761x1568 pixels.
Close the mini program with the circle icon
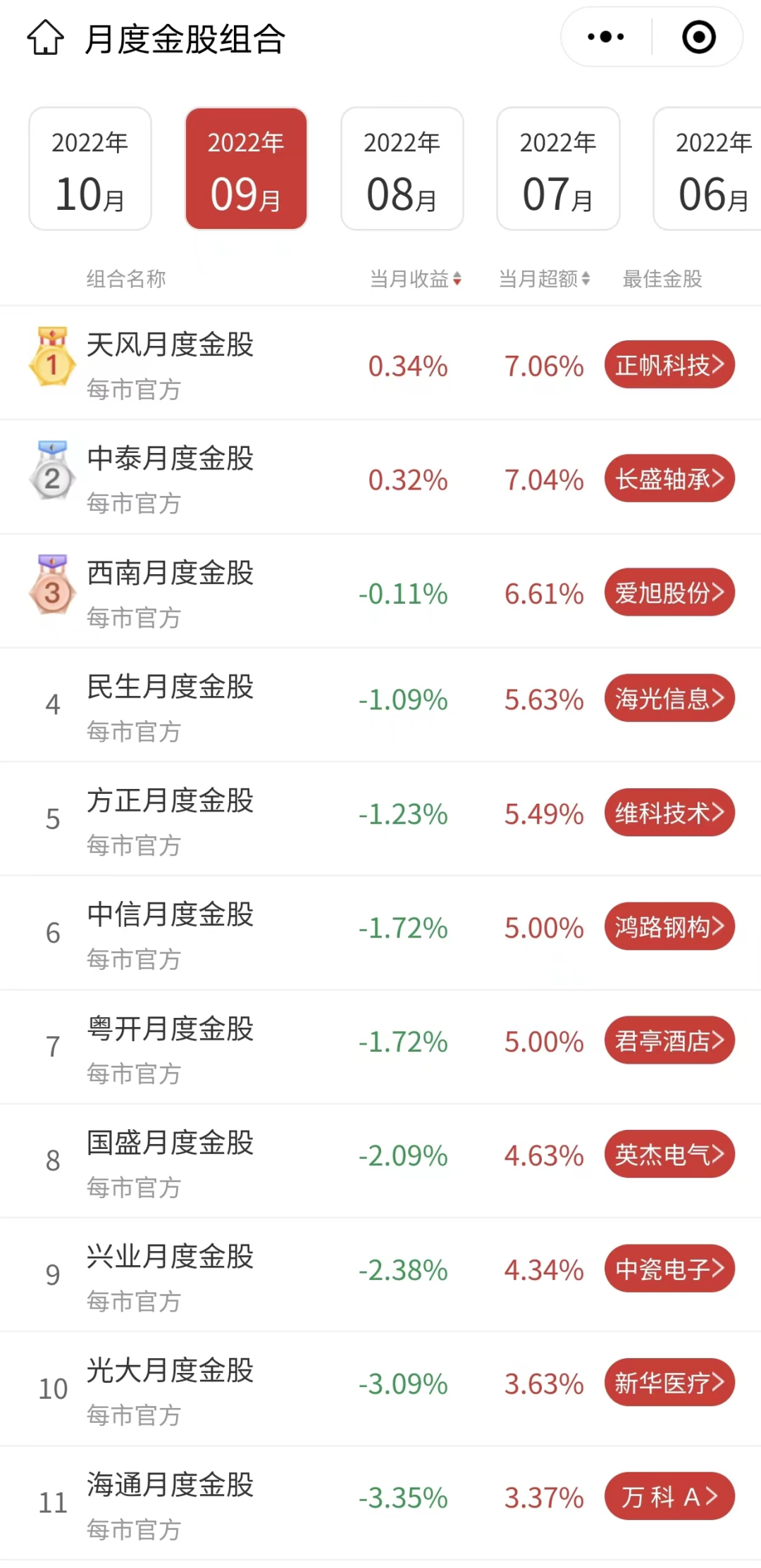698,37
